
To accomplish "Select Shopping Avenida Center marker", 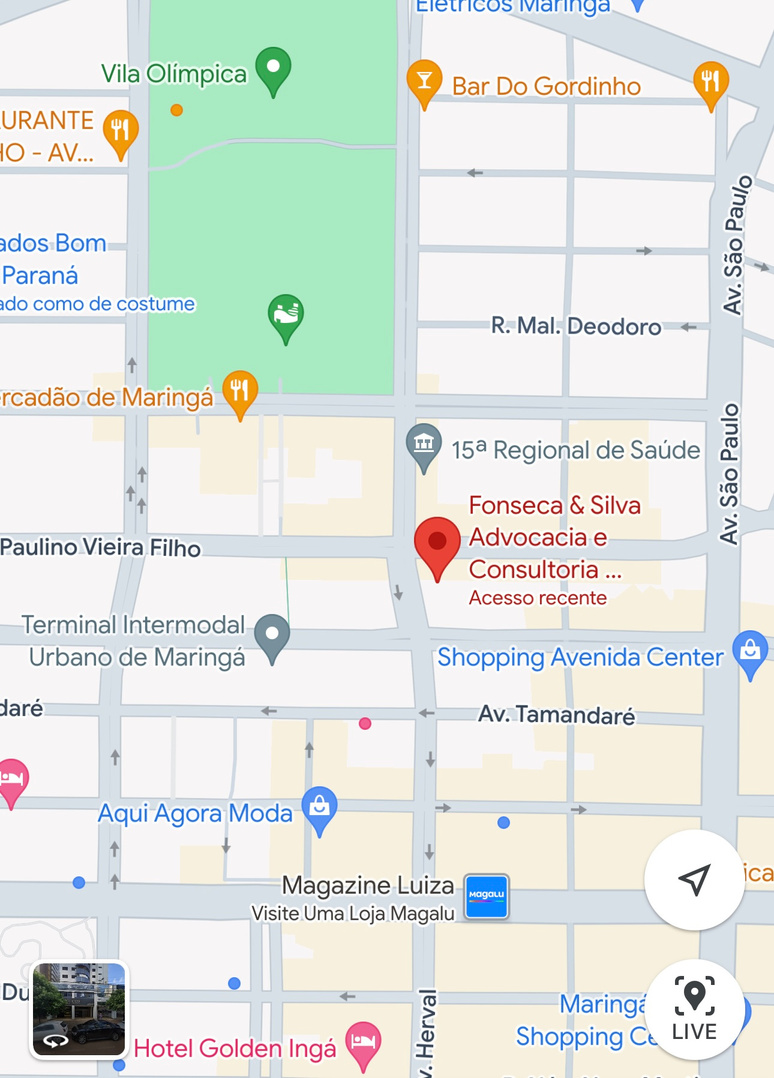I will 749,653.
